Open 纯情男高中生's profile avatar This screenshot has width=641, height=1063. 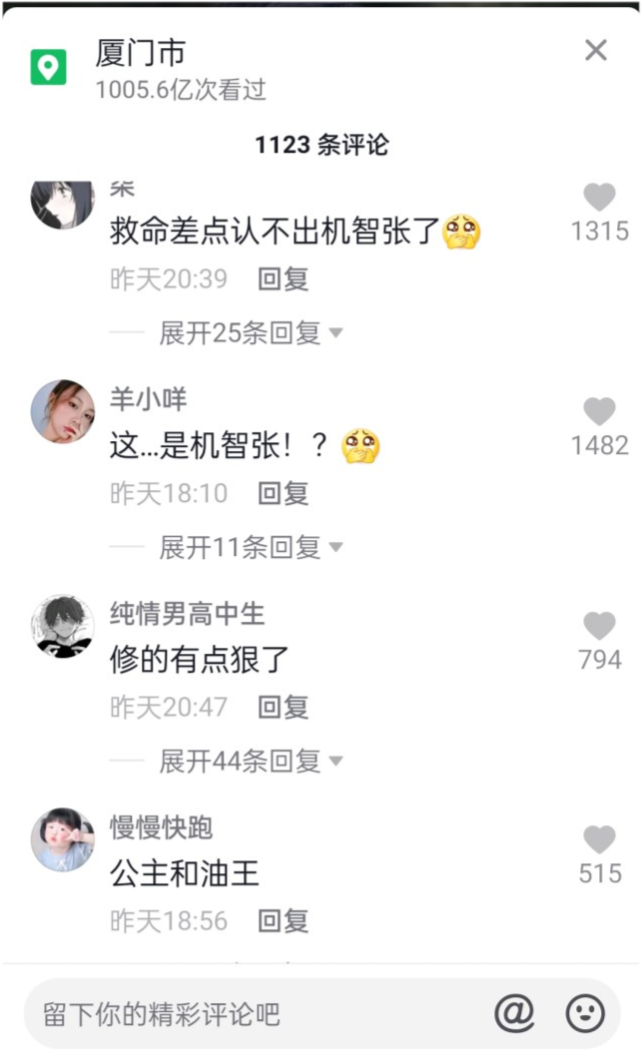pyautogui.click(x=62, y=626)
